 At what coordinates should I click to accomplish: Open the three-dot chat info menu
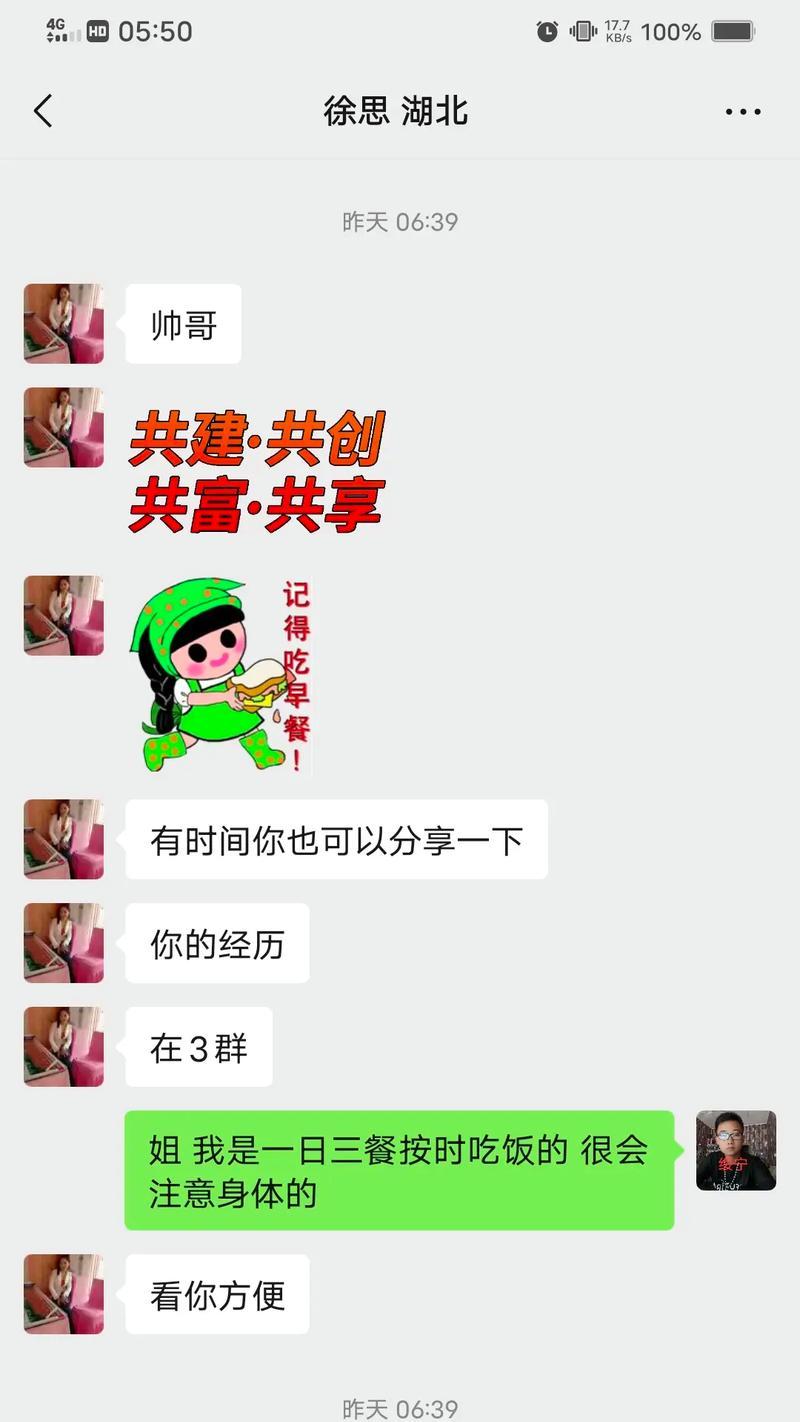point(742,112)
